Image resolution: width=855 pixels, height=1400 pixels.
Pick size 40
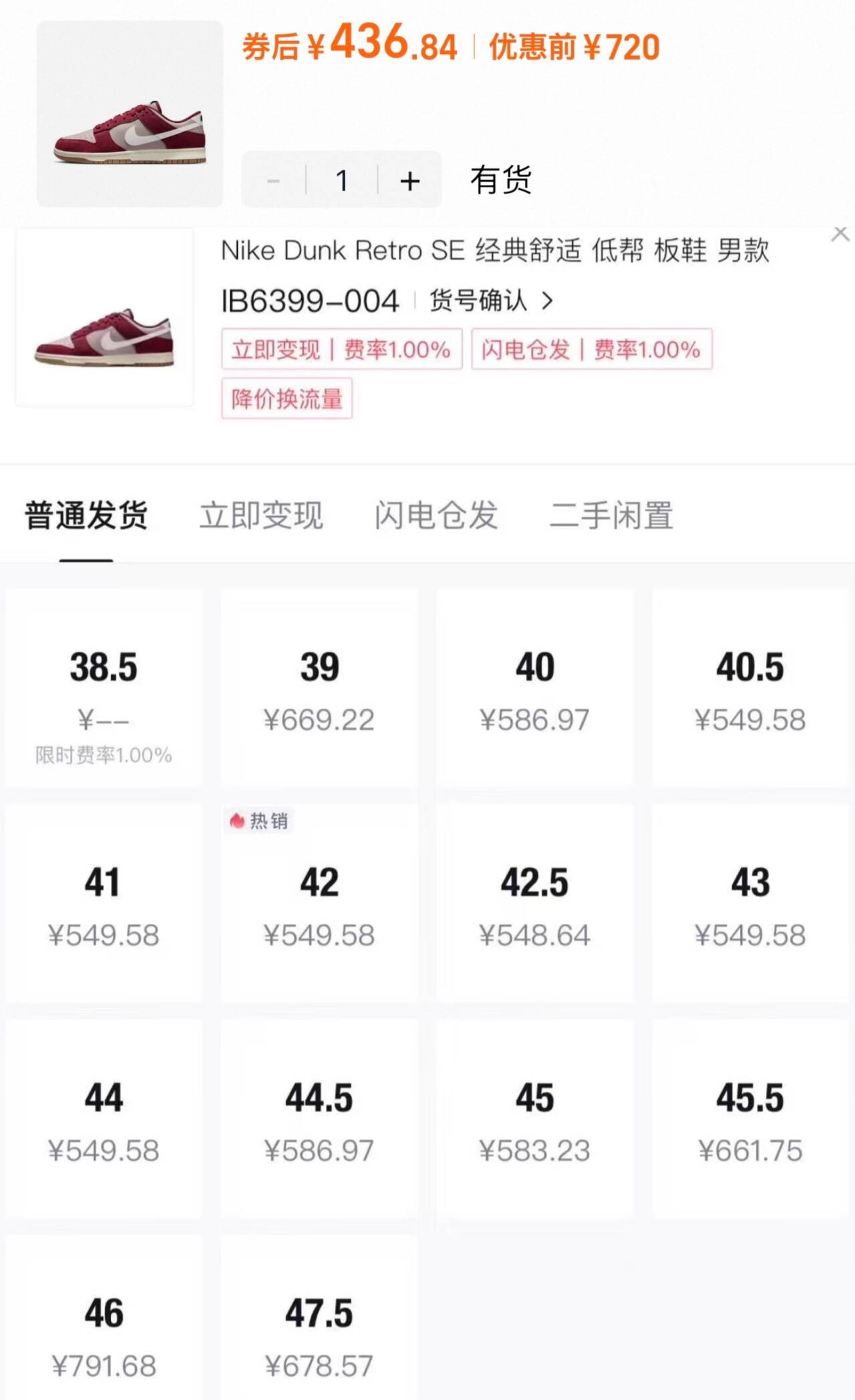click(534, 688)
